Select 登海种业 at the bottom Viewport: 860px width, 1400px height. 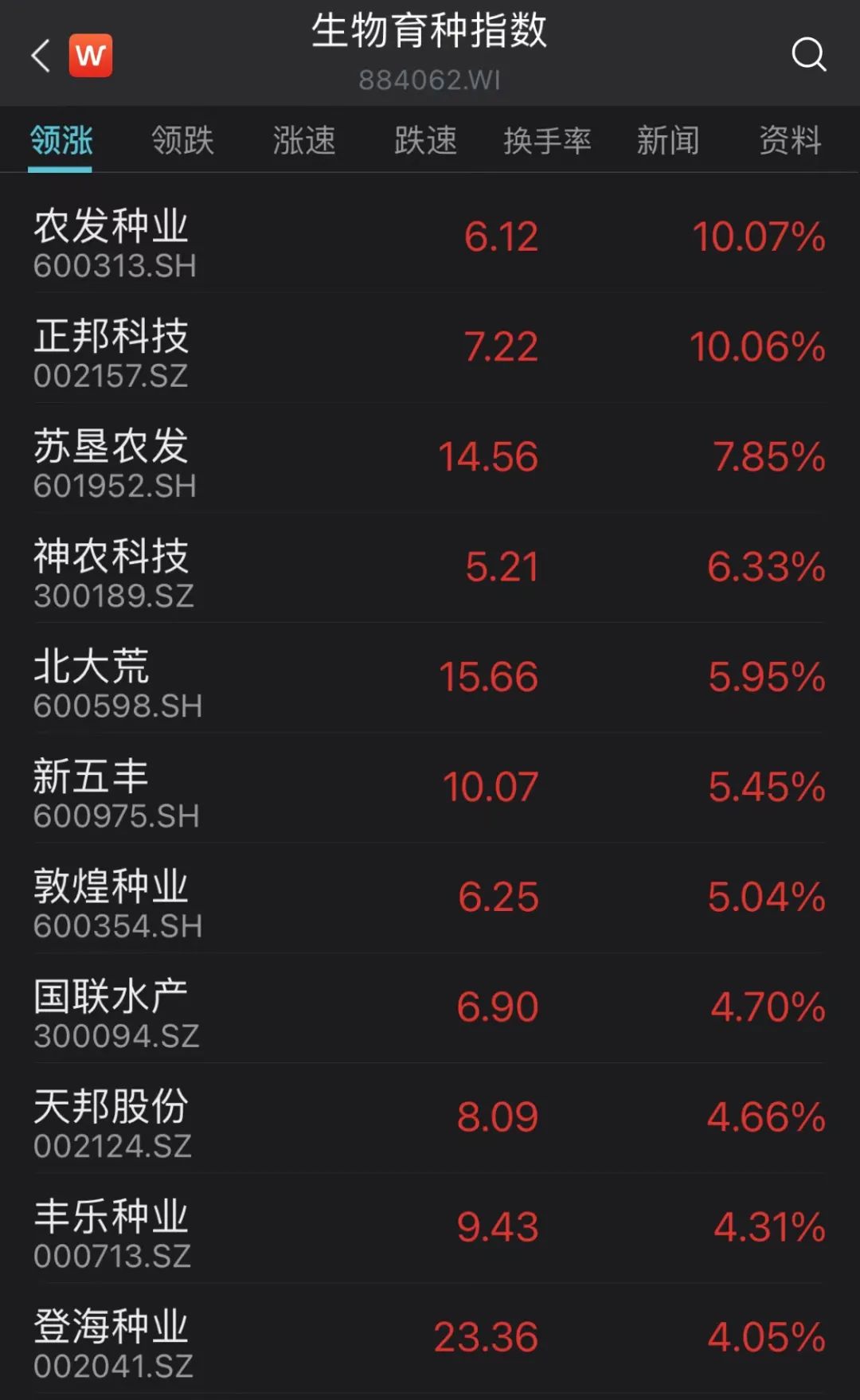[x=430, y=1342]
